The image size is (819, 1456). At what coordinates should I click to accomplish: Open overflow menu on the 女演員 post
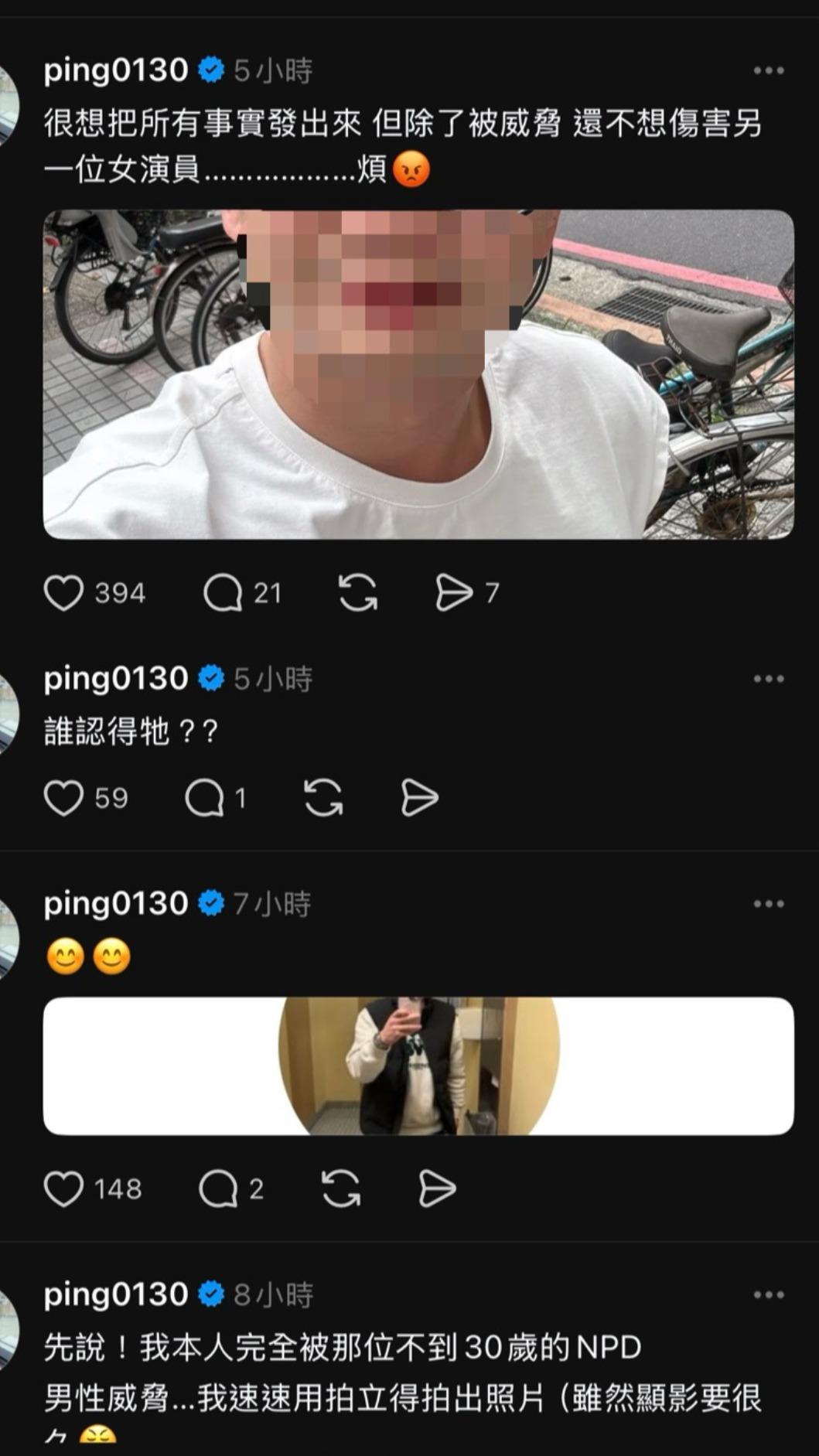(x=769, y=70)
